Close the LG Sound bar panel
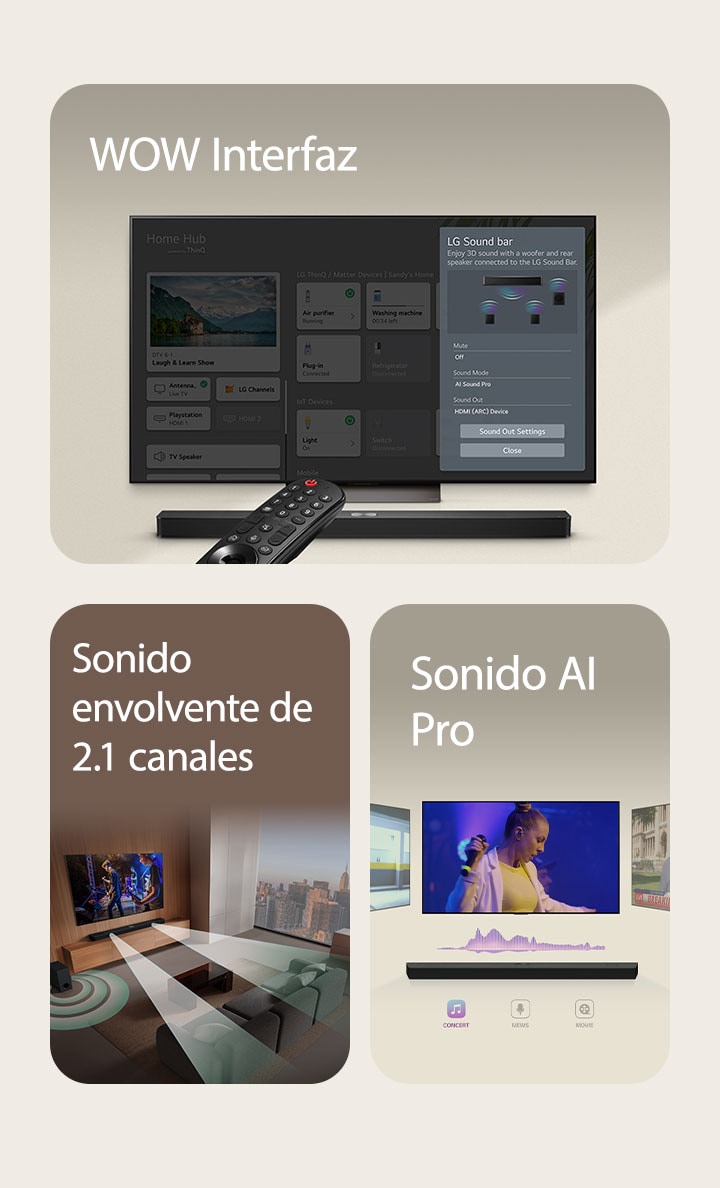720x1188 pixels. tap(511, 450)
